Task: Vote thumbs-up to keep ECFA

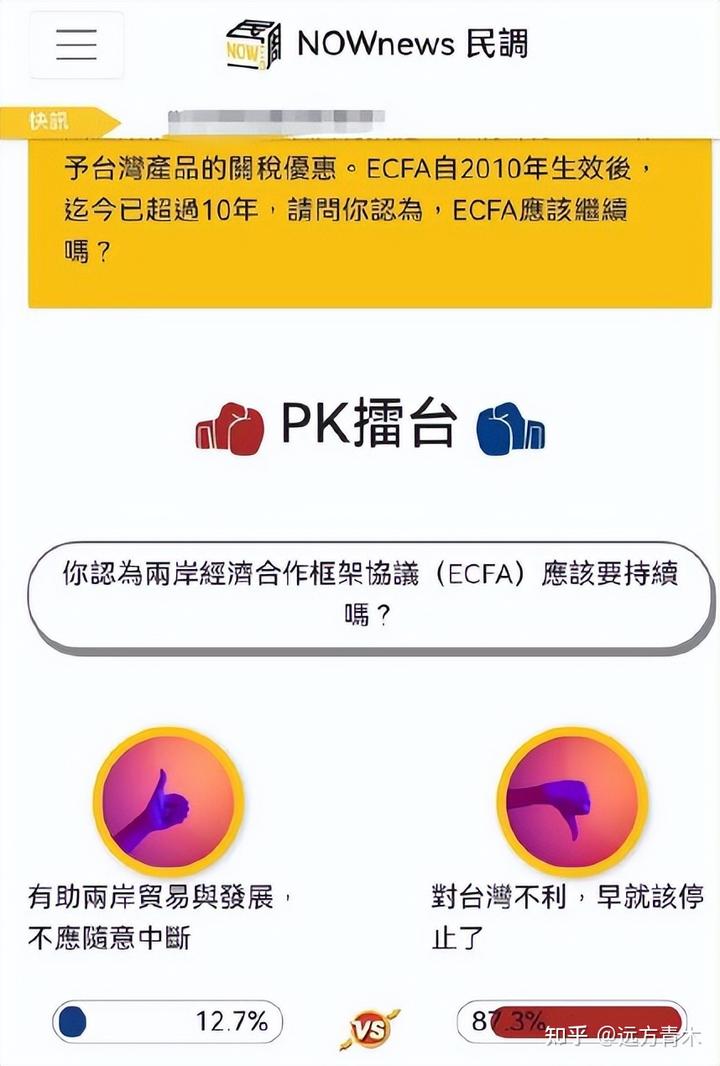Action: pos(168,801)
